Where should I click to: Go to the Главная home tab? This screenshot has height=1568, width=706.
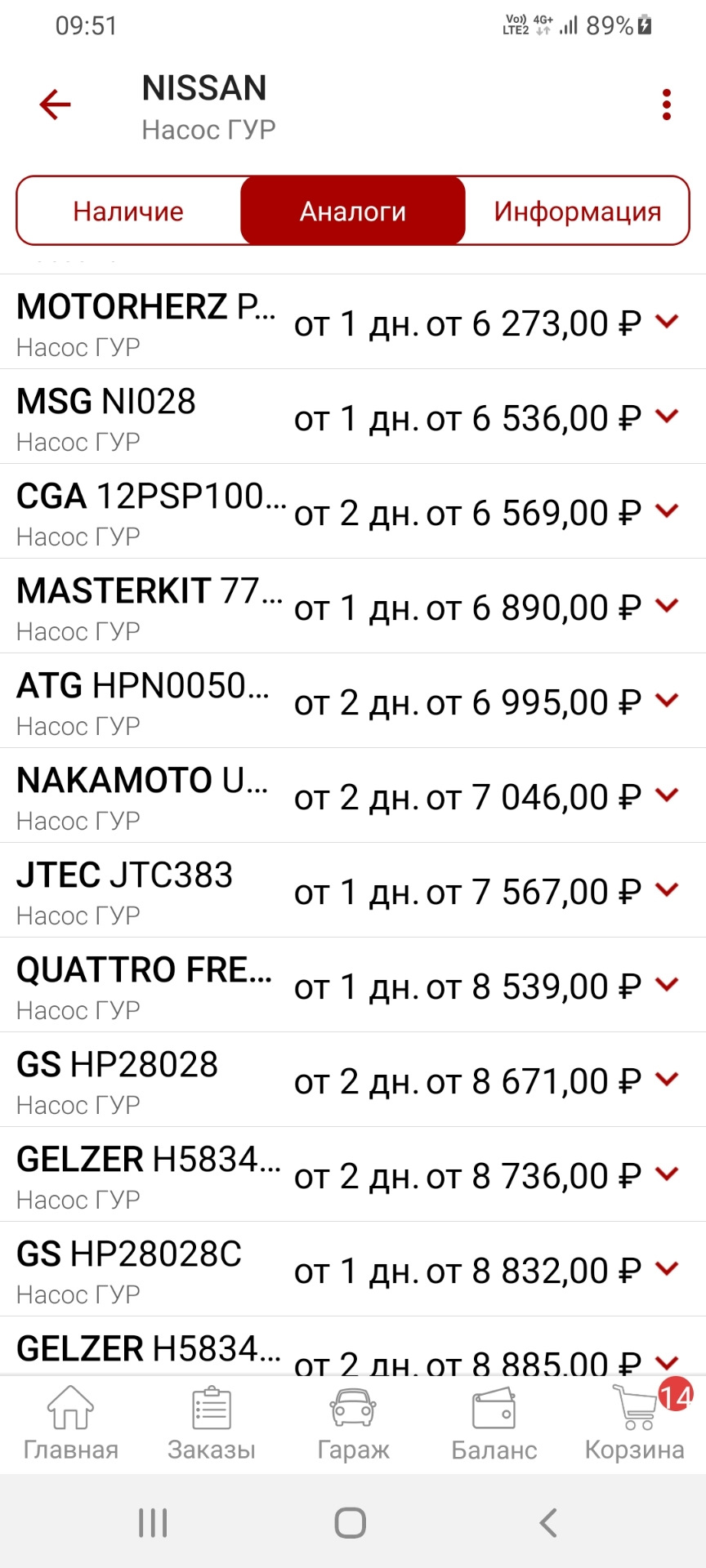(70, 1424)
